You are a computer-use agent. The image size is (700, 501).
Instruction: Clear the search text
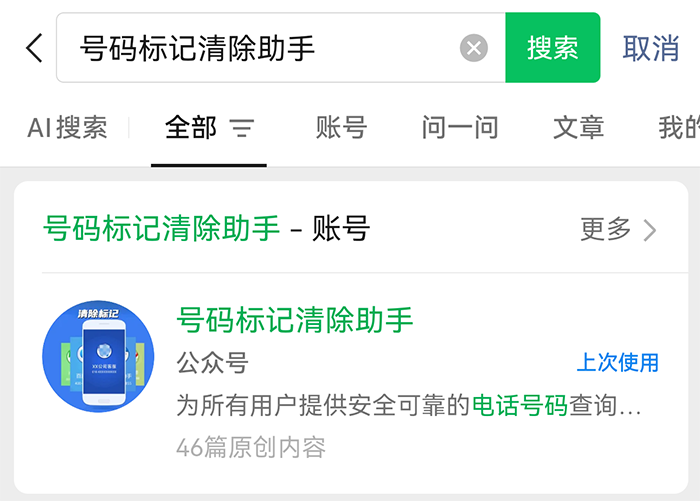[x=474, y=48]
